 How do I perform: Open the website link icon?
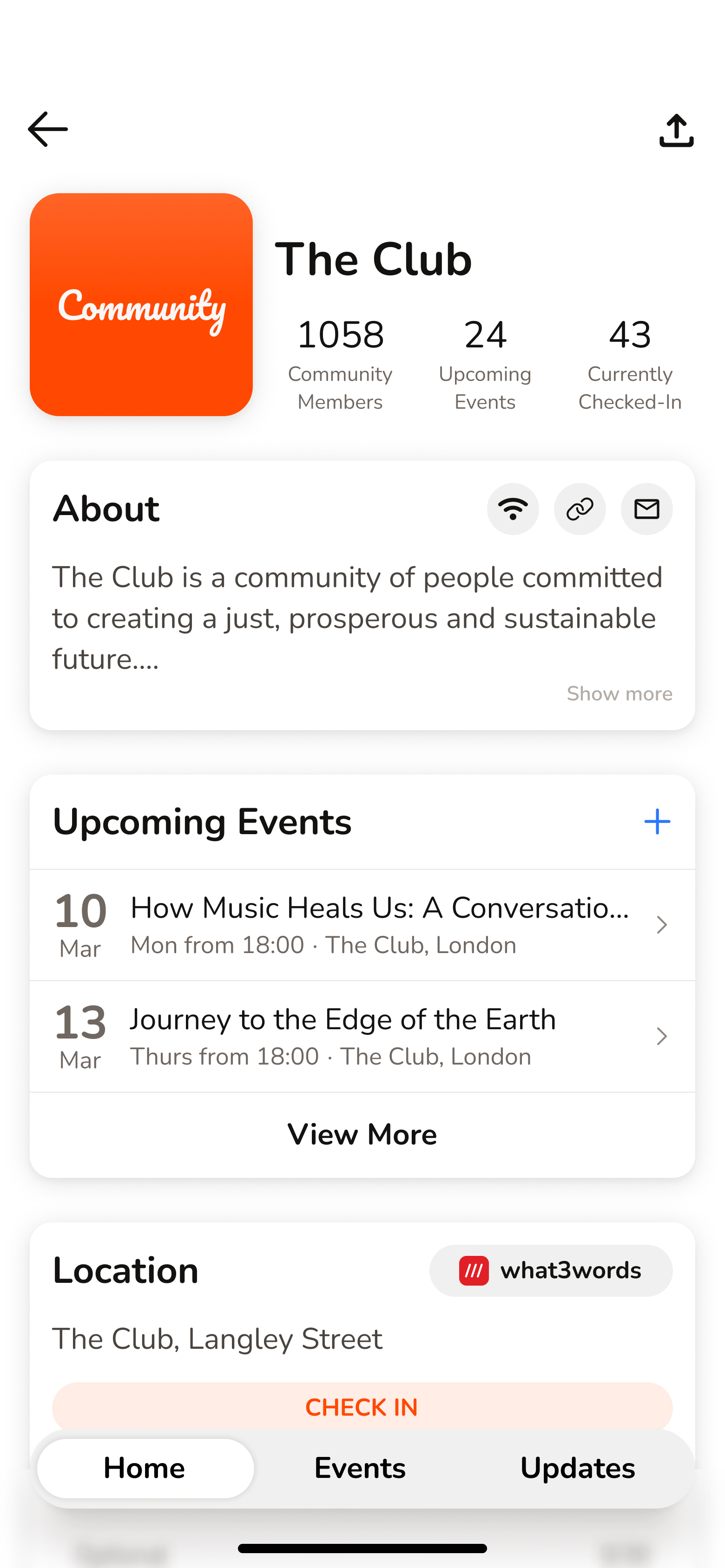[x=580, y=509]
